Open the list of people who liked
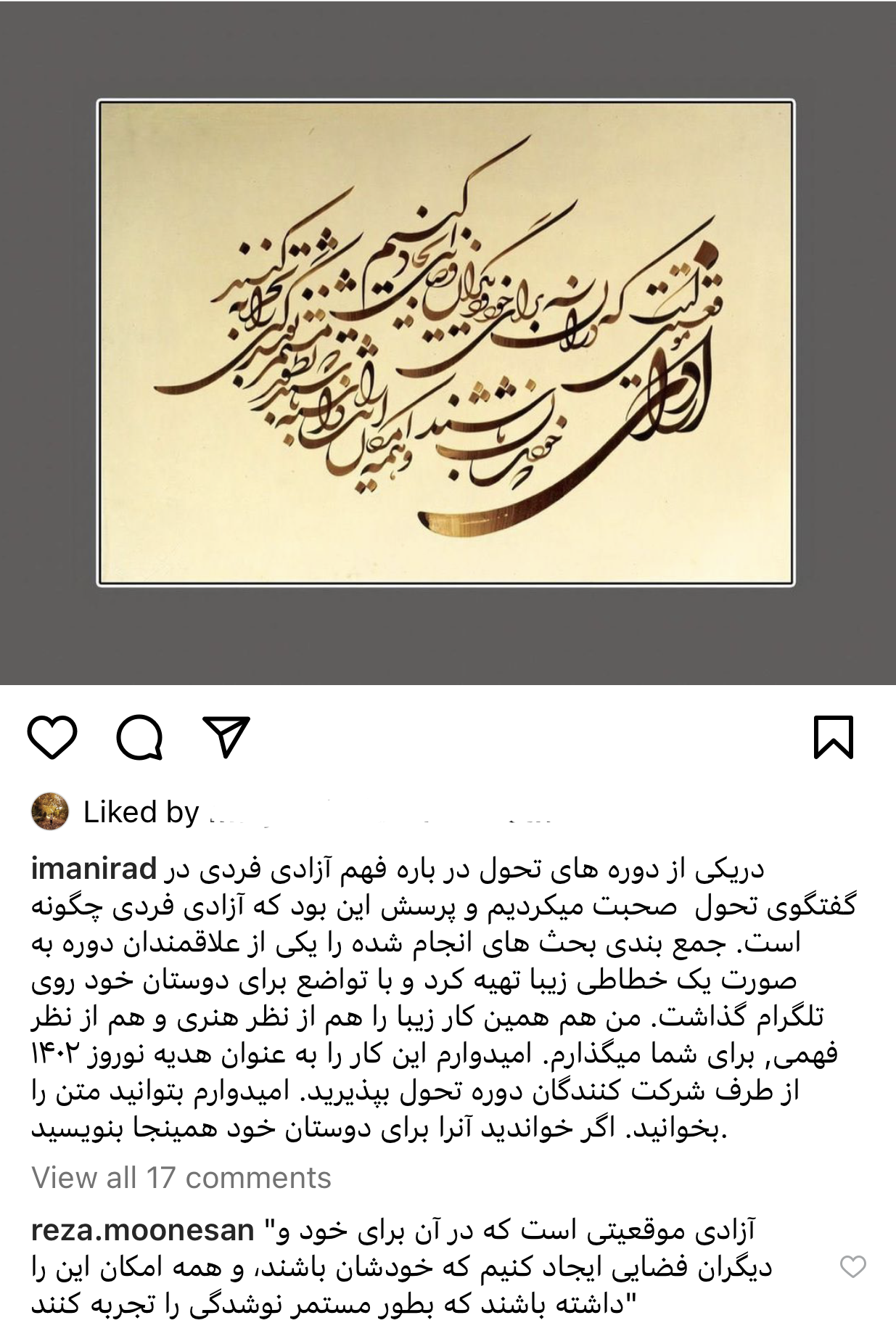896x1331 pixels. pyautogui.click(x=141, y=812)
